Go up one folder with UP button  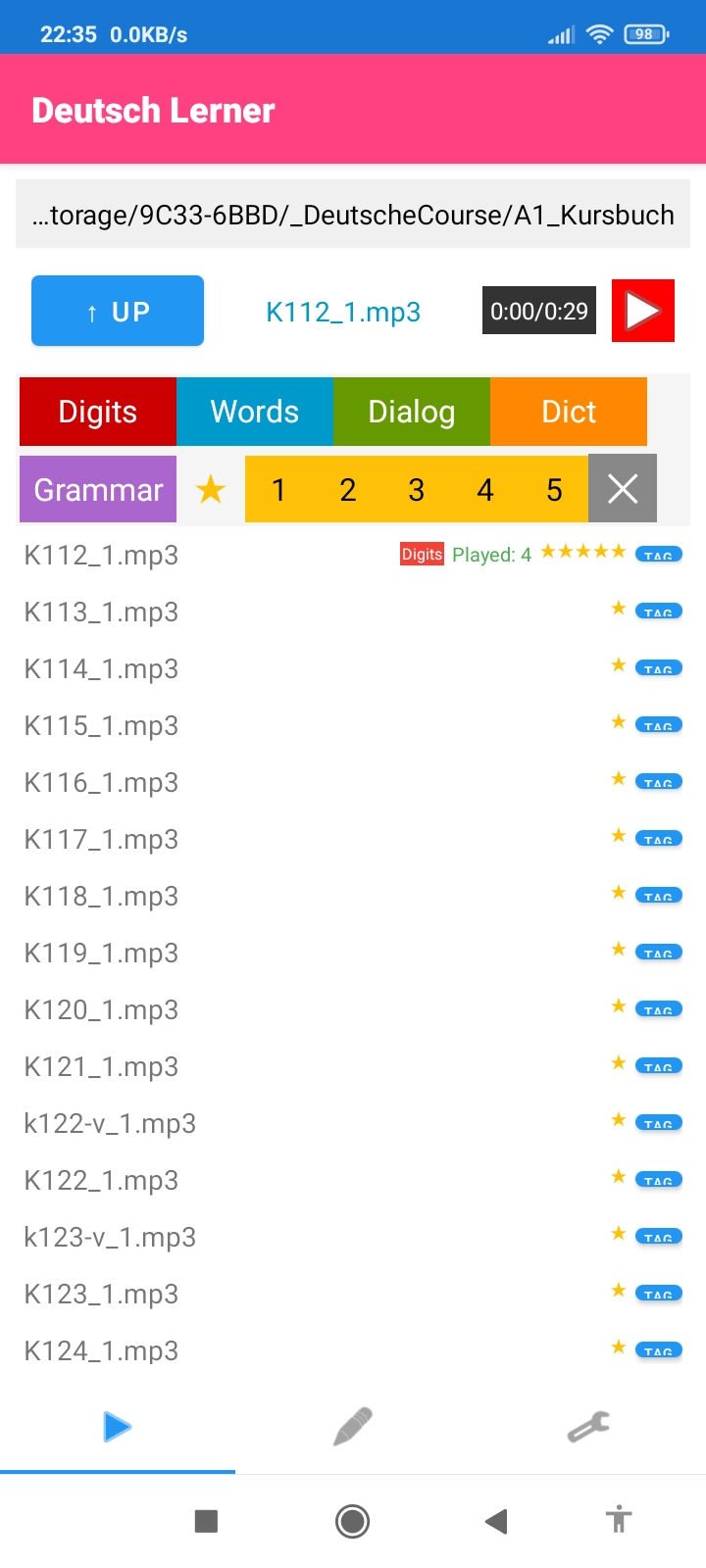coord(118,312)
